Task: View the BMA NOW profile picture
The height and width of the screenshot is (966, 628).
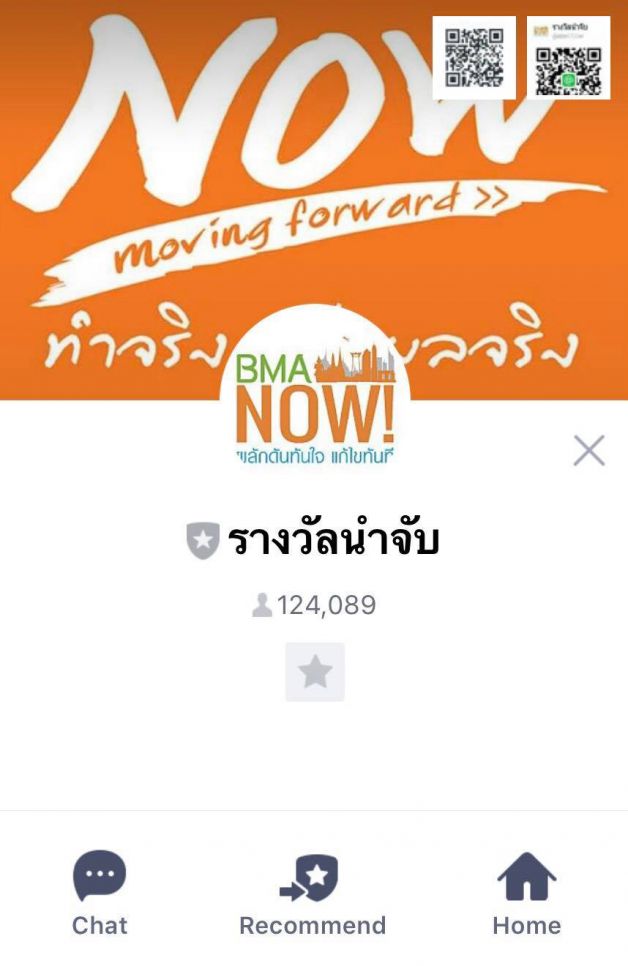Action: [315, 405]
